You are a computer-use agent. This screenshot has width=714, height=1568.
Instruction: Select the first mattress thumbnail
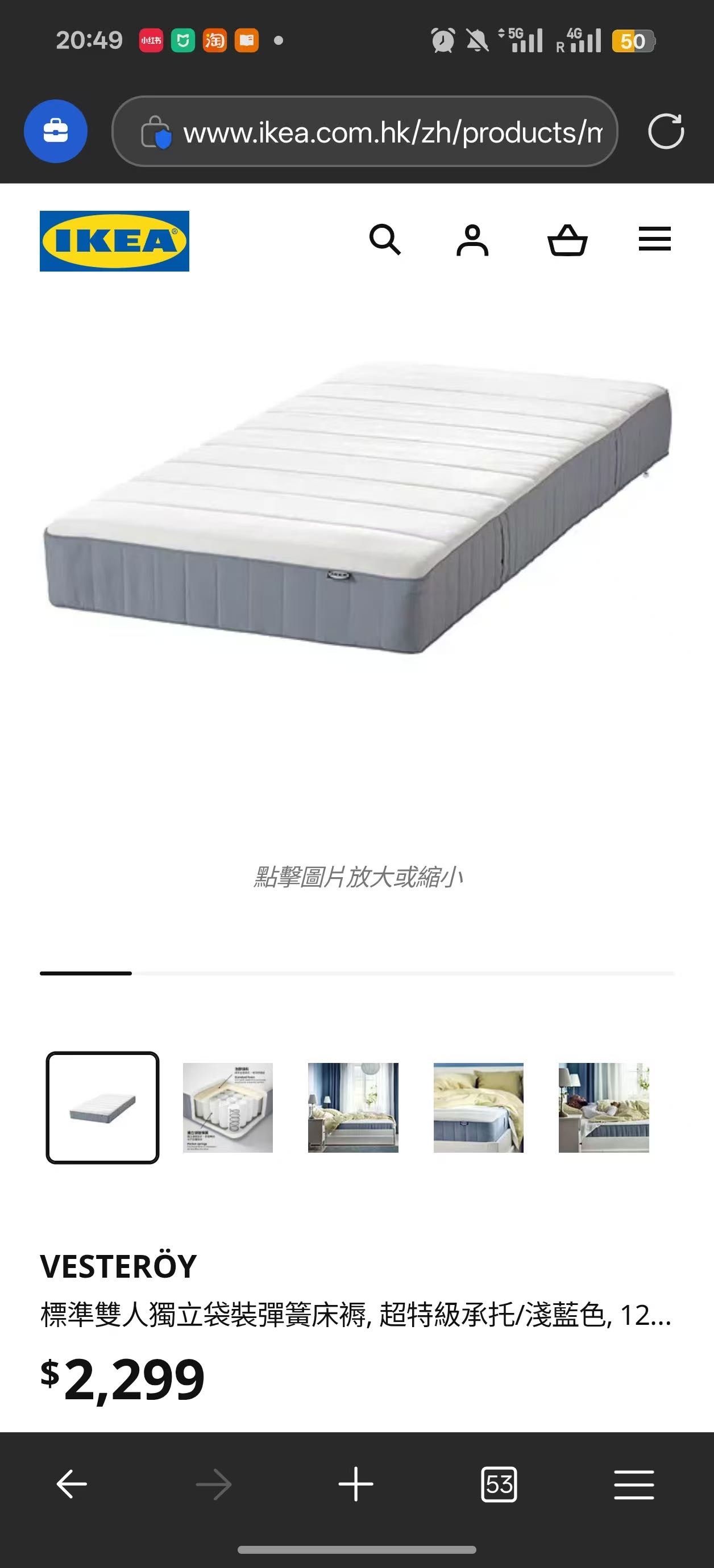click(x=102, y=1107)
